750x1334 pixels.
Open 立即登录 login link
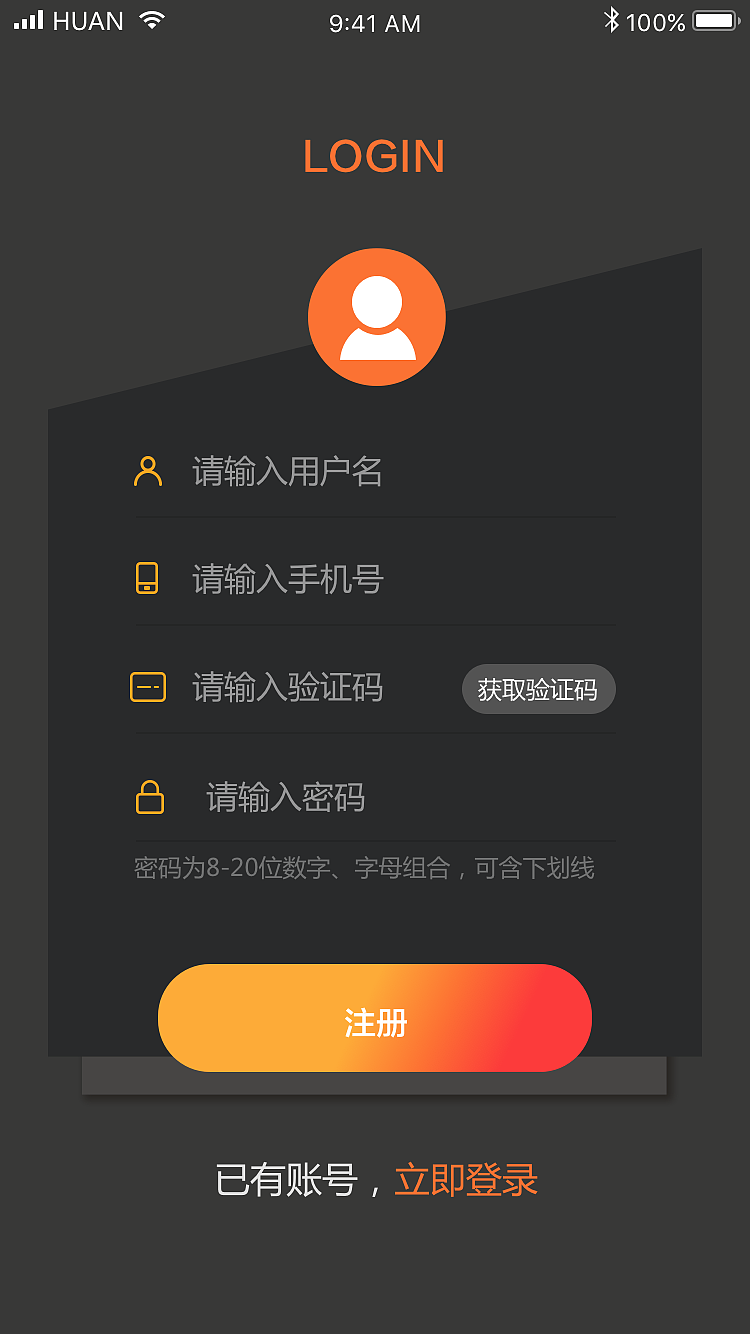[x=466, y=1179]
